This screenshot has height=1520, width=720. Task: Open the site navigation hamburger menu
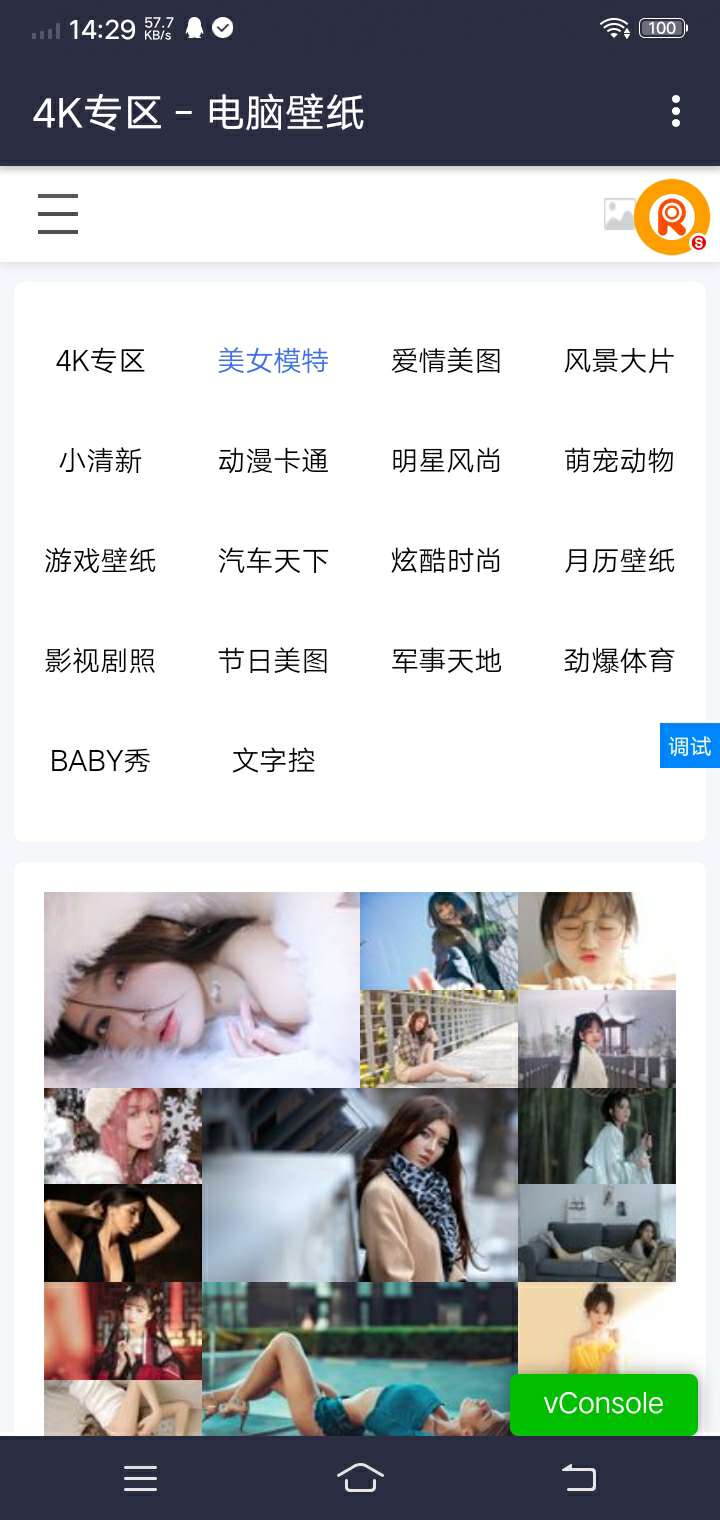(57, 213)
